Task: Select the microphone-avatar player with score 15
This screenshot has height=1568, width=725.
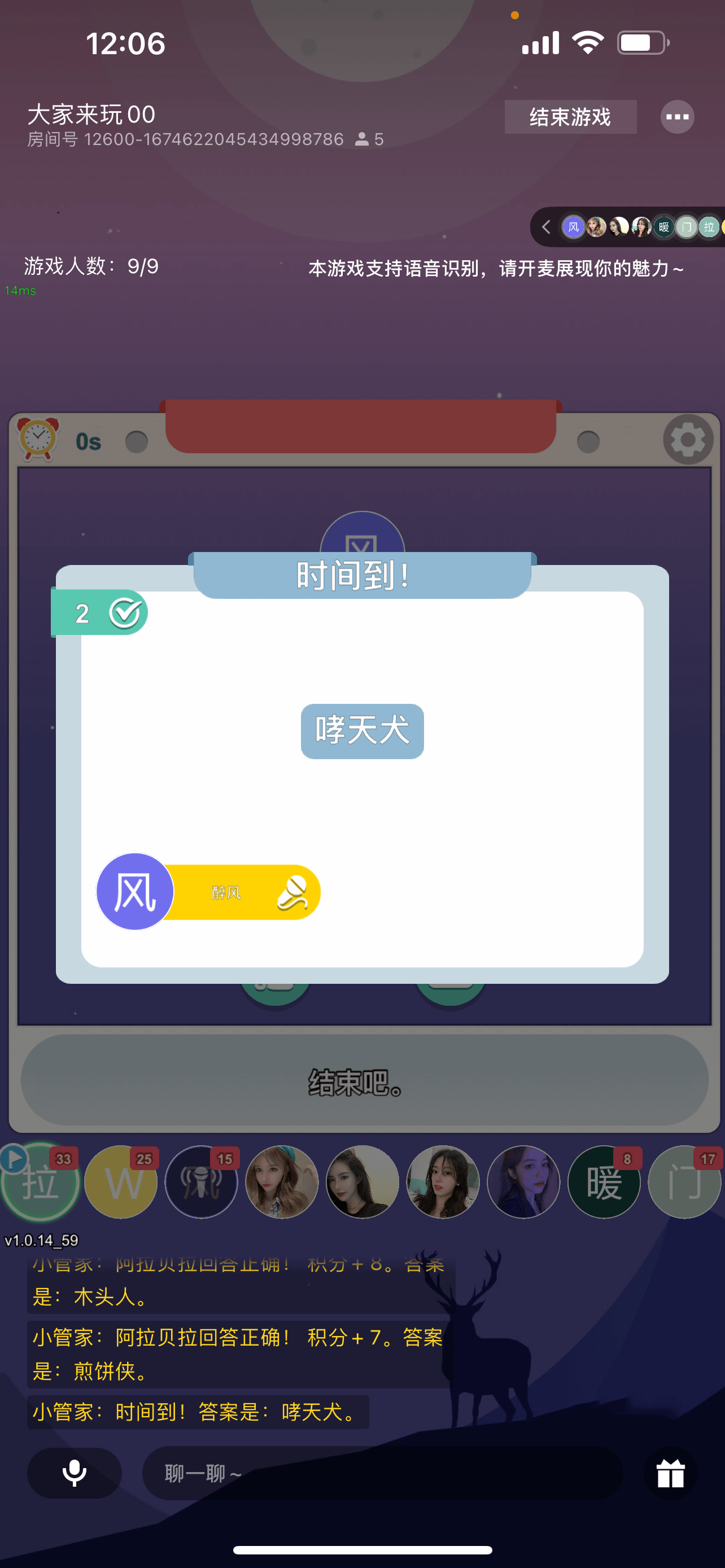Action: pyautogui.click(x=201, y=1182)
